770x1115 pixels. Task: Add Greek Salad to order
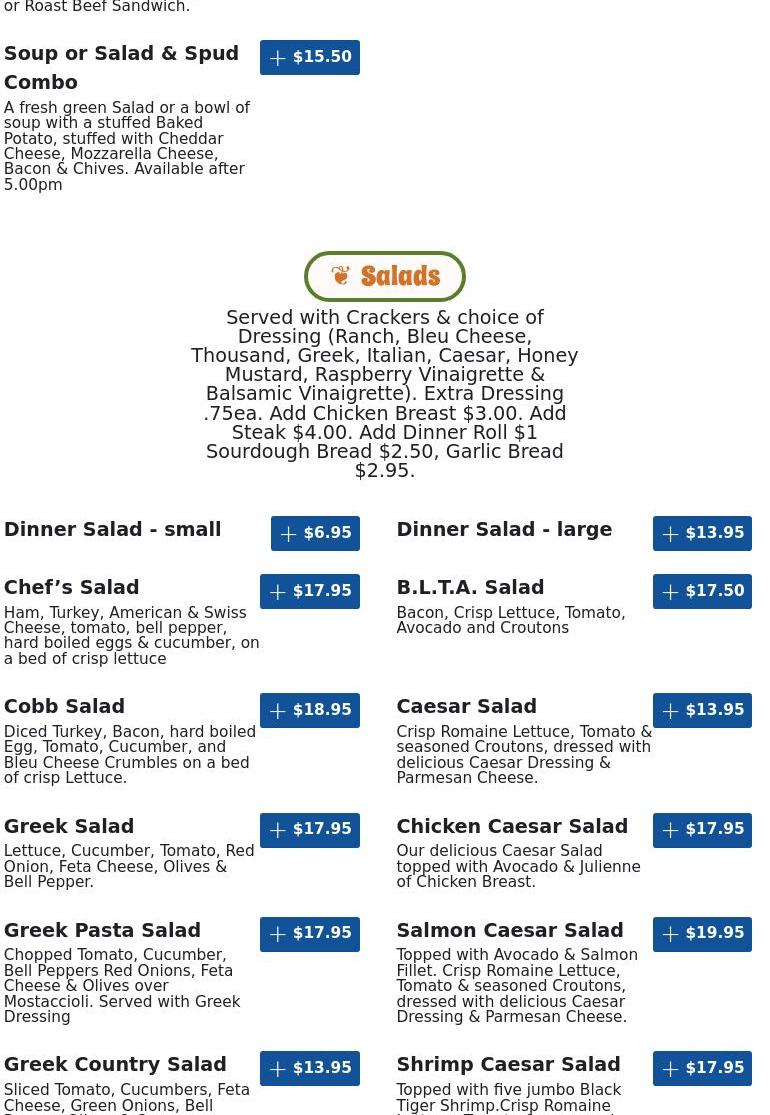309,829
